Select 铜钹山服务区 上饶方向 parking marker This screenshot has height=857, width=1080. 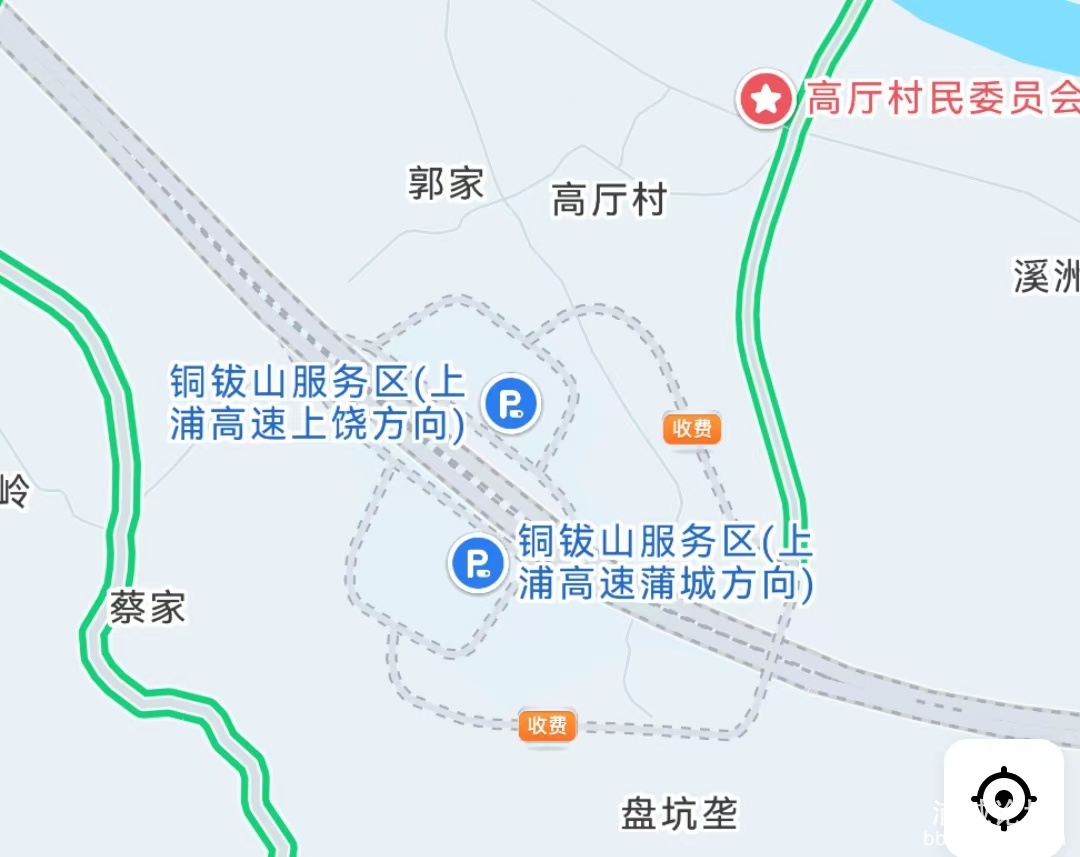(511, 404)
